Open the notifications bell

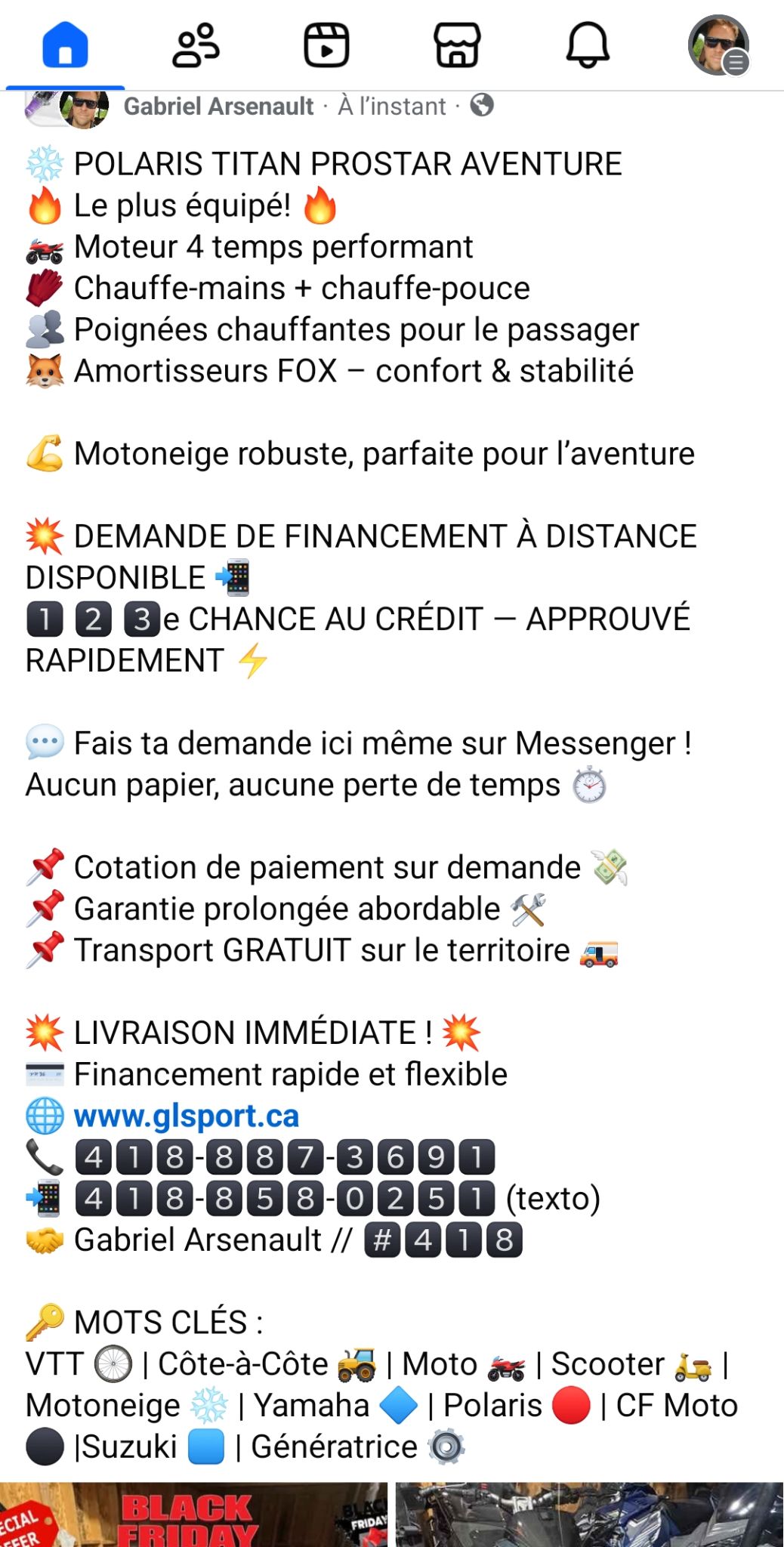click(x=588, y=45)
